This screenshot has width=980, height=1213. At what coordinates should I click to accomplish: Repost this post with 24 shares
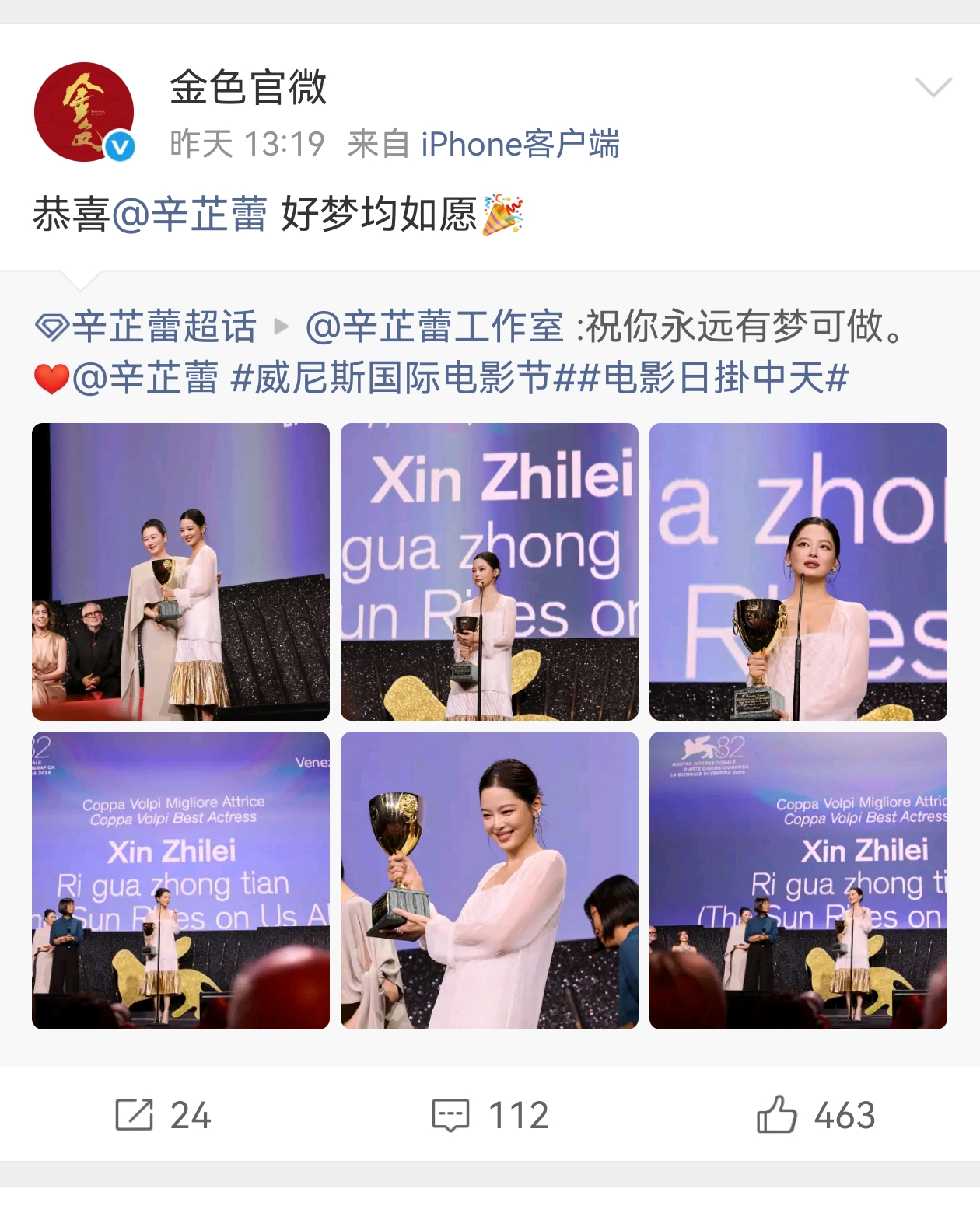tap(163, 1115)
